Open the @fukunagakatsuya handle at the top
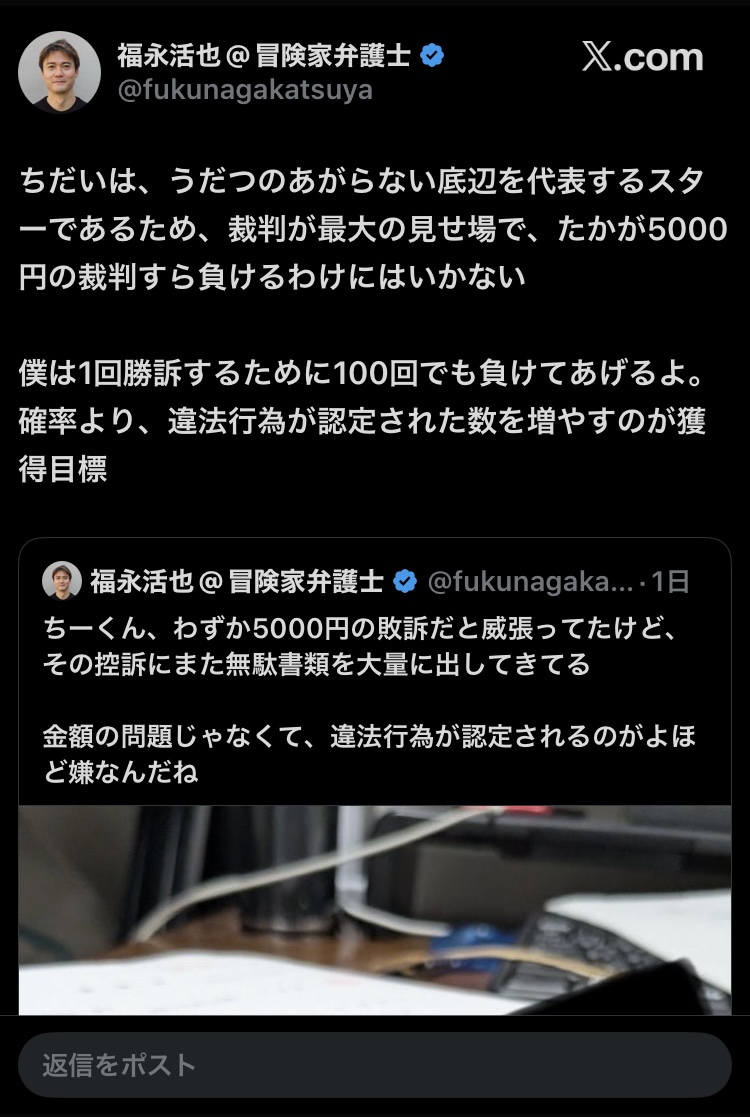The width and height of the screenshot is (750, 1117). coord(245,91)
